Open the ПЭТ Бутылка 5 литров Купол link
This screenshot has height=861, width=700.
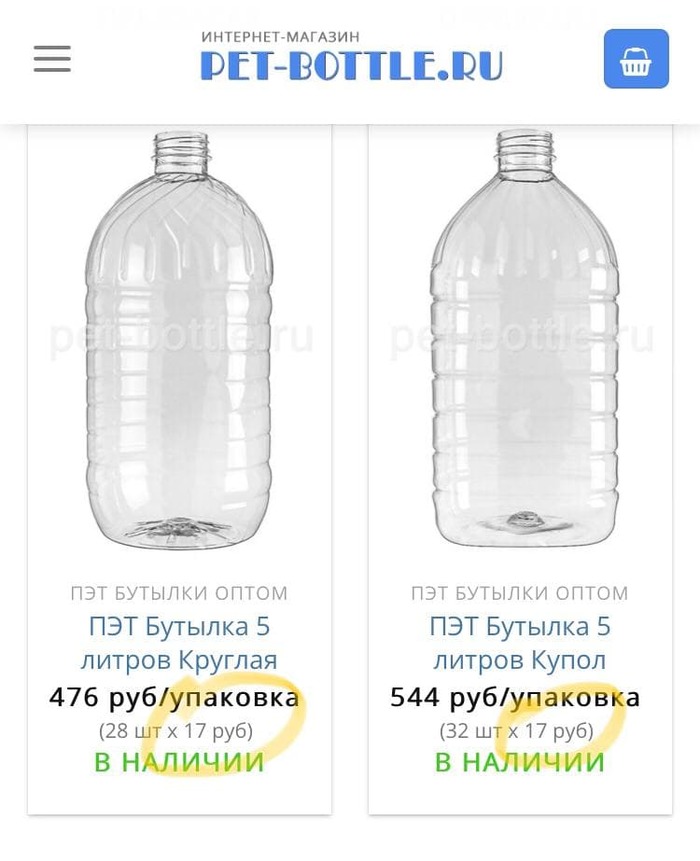click(x=520, y=644)
